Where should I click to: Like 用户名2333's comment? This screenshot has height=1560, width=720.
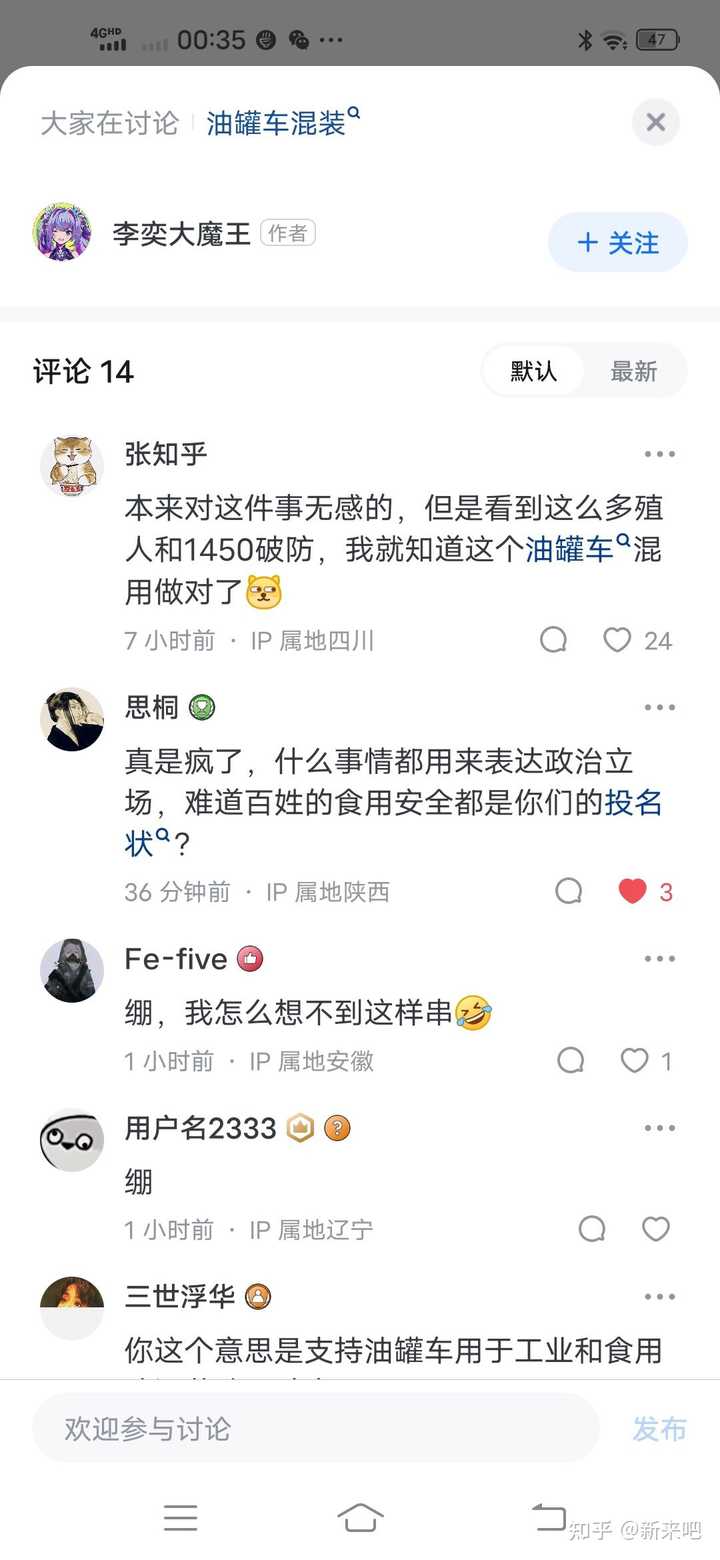click(x=655, y=1229)
